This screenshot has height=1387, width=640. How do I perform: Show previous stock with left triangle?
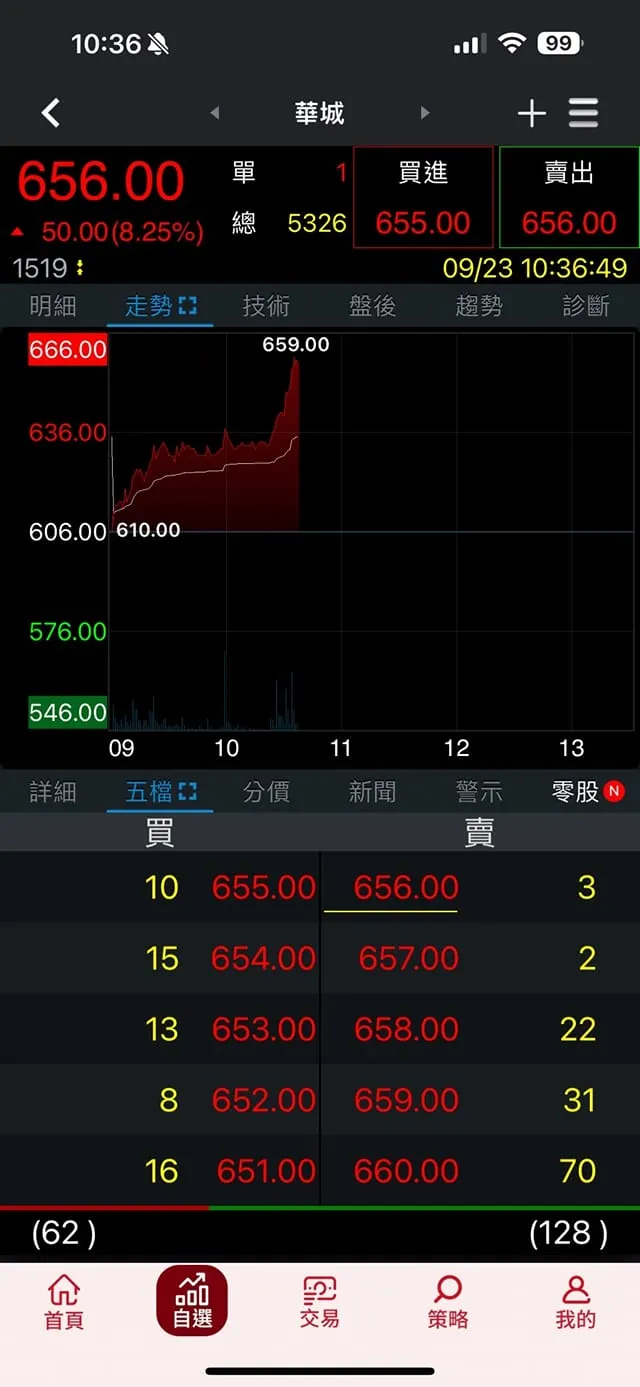(215, 114)
